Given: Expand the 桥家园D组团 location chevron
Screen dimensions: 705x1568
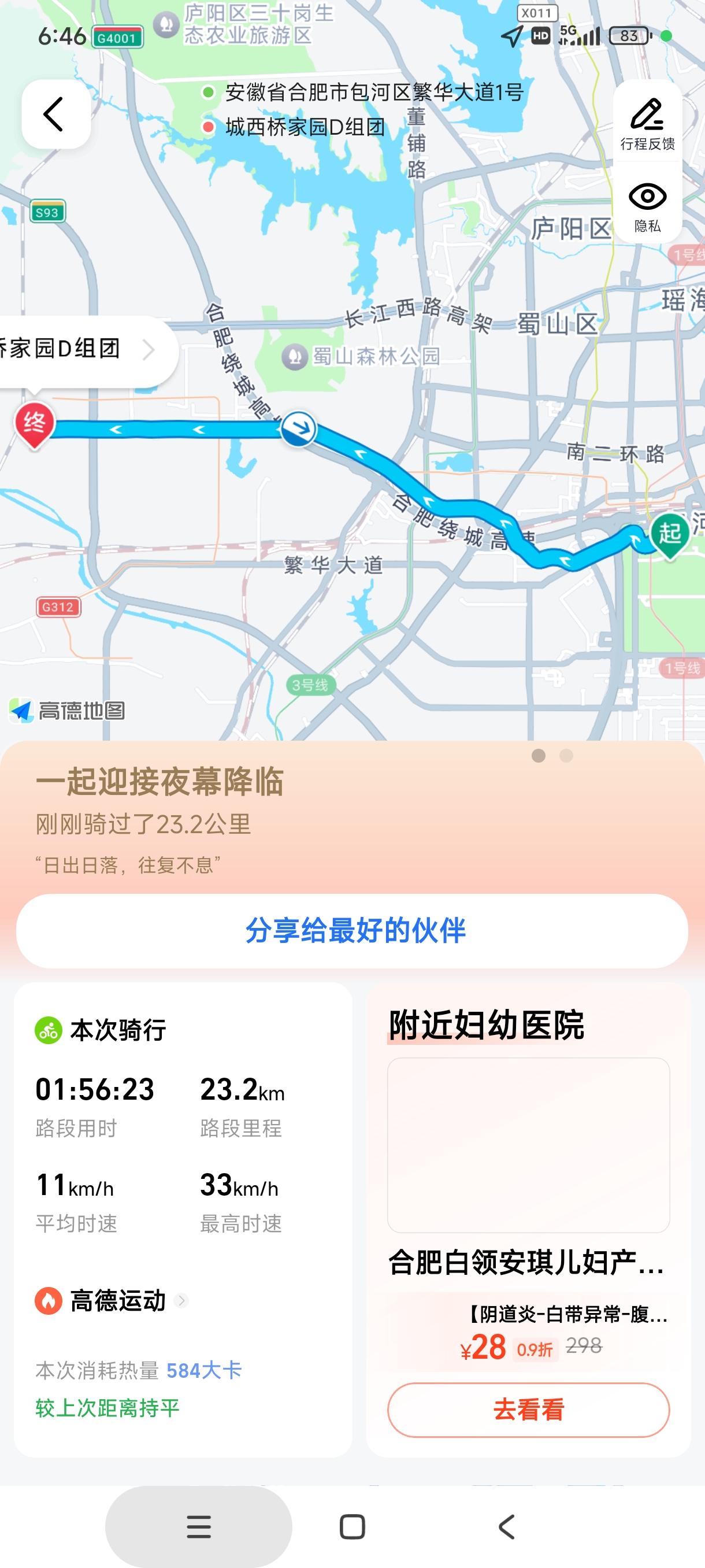Looking at the screenshot, I should [148, 349].
